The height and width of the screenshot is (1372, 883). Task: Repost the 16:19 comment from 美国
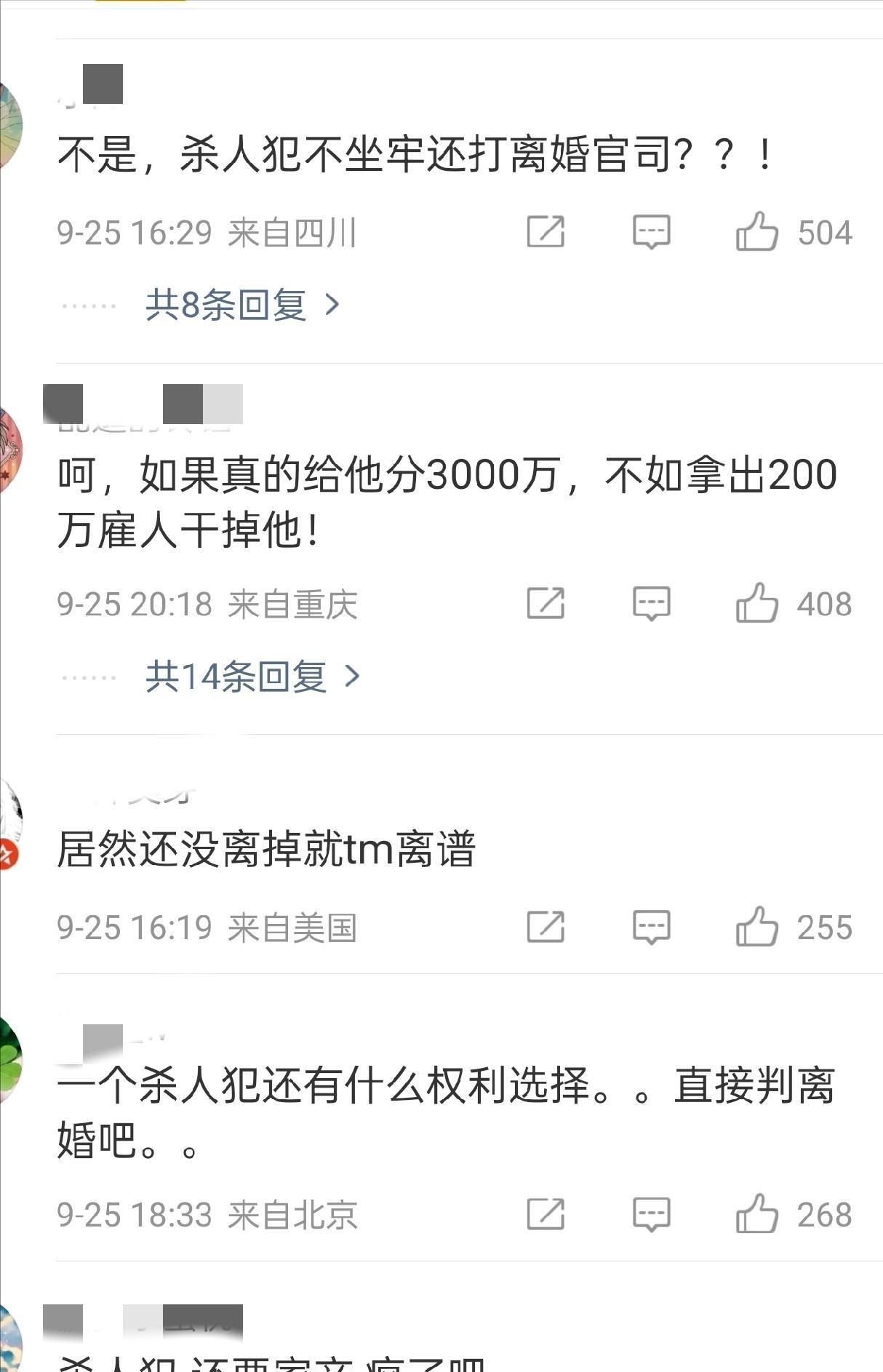[x=546, y=928]
